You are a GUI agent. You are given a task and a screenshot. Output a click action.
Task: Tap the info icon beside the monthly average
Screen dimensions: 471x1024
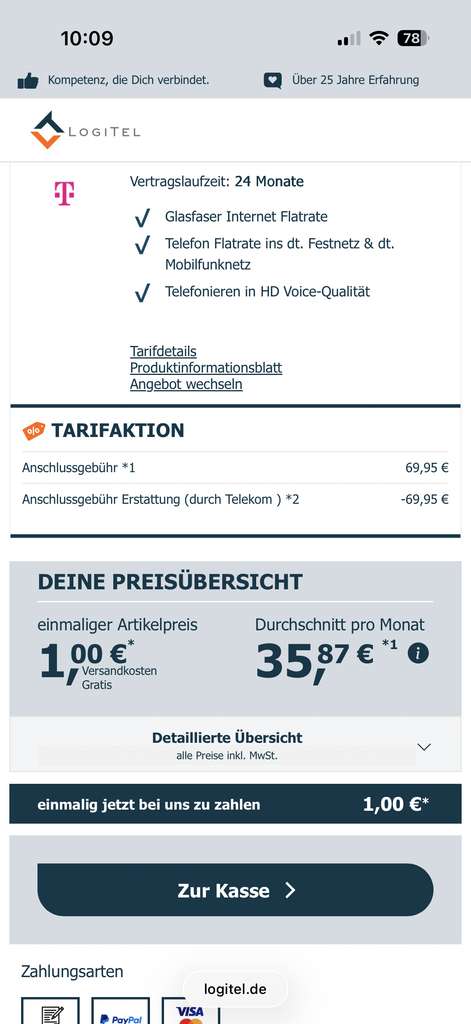418,653
